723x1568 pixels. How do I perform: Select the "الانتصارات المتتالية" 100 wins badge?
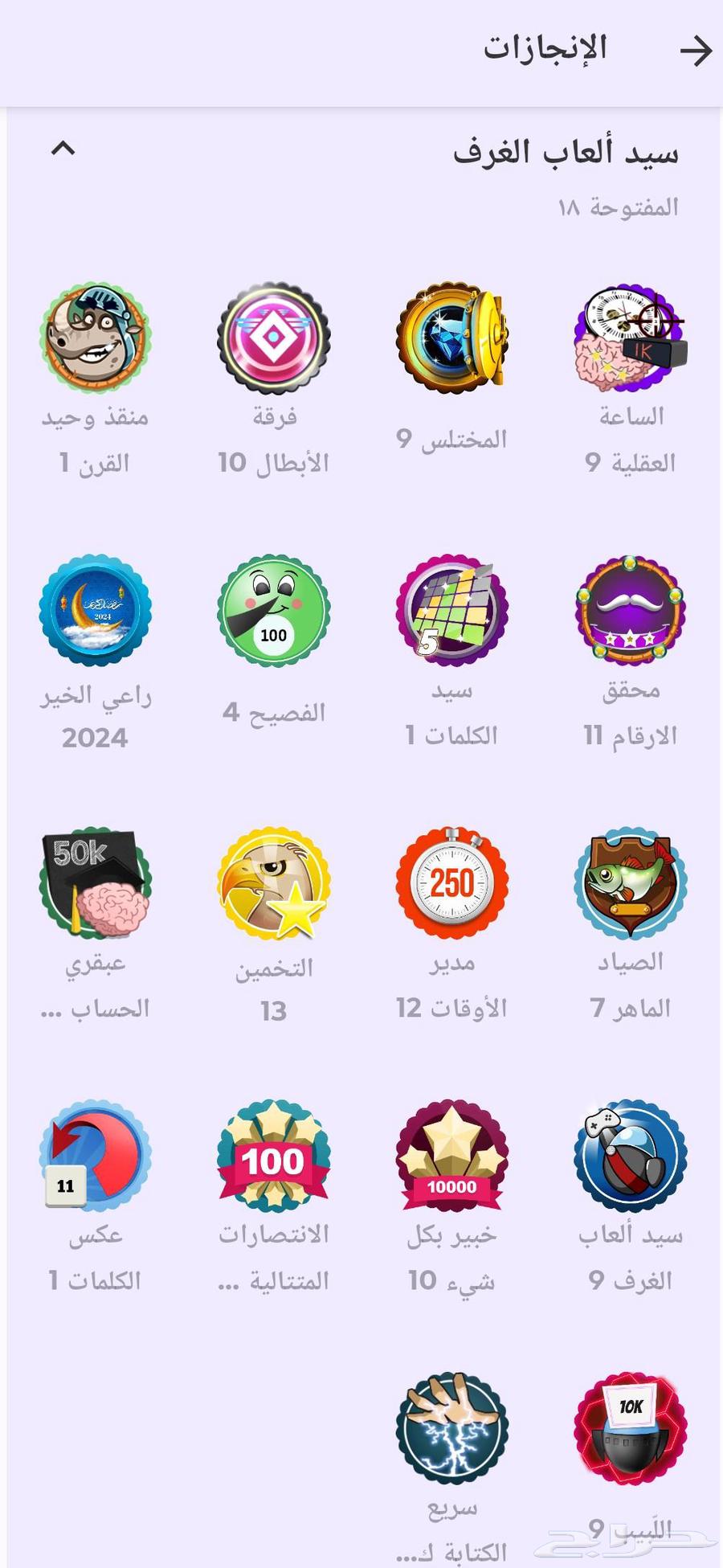point(272,1157)
